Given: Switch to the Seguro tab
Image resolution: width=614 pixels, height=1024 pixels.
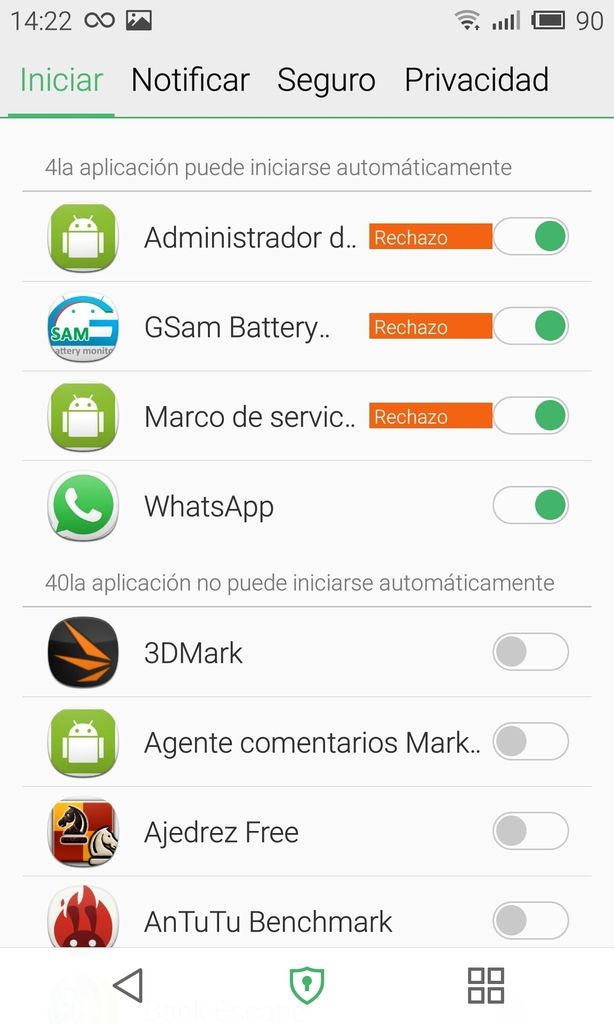Looking at the screenshot, I should (x=326, y=80).
